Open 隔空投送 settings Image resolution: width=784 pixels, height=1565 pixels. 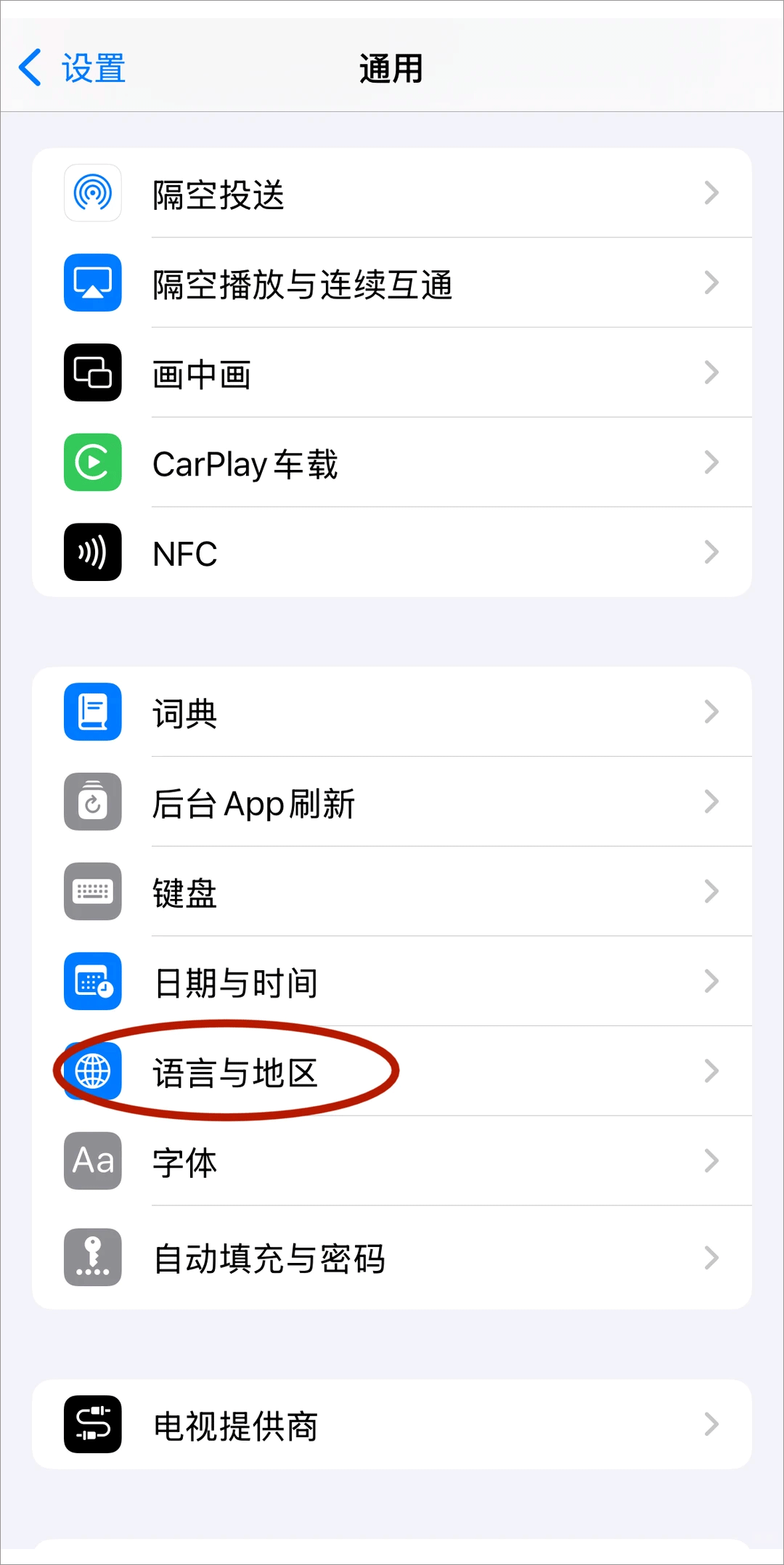tap(392, 194)
